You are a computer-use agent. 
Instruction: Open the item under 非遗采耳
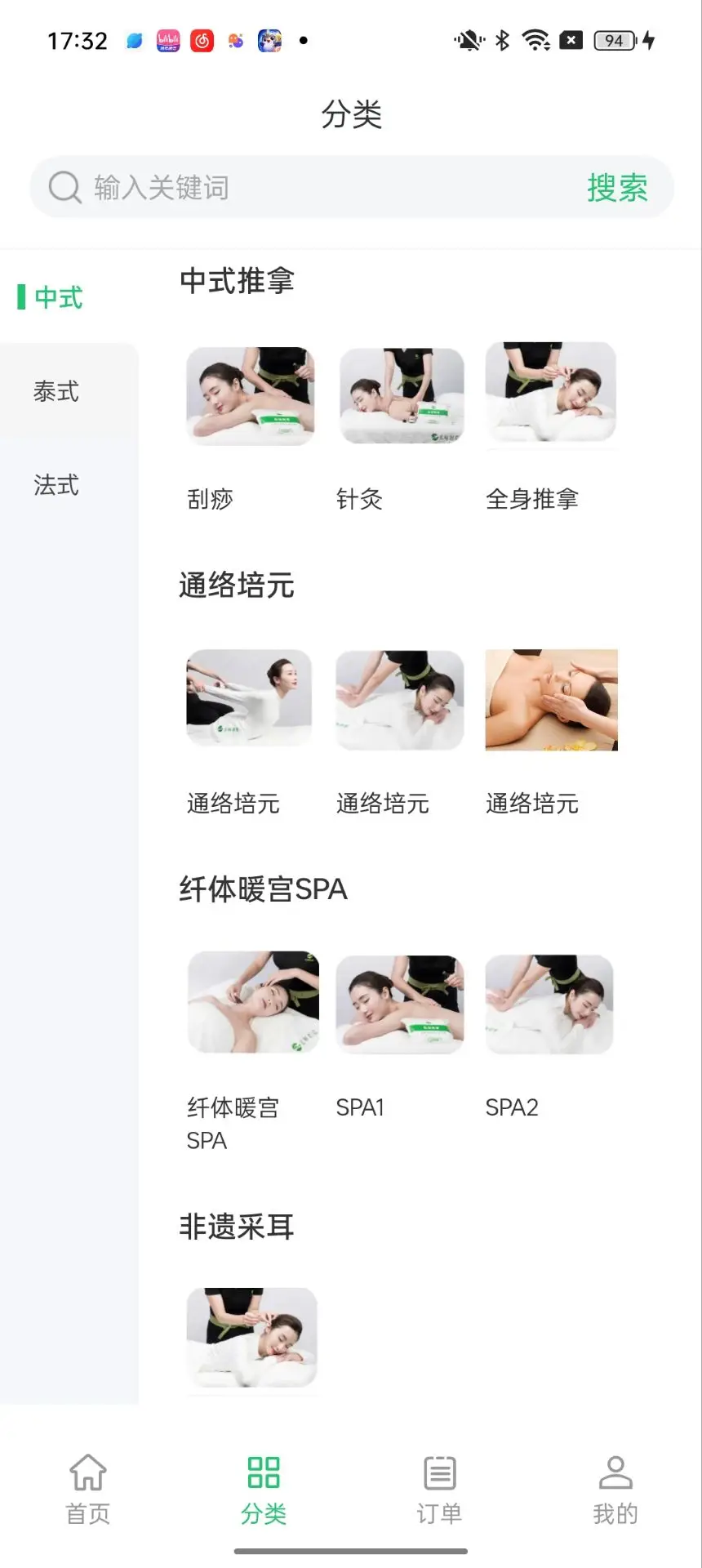(251, 1337)
